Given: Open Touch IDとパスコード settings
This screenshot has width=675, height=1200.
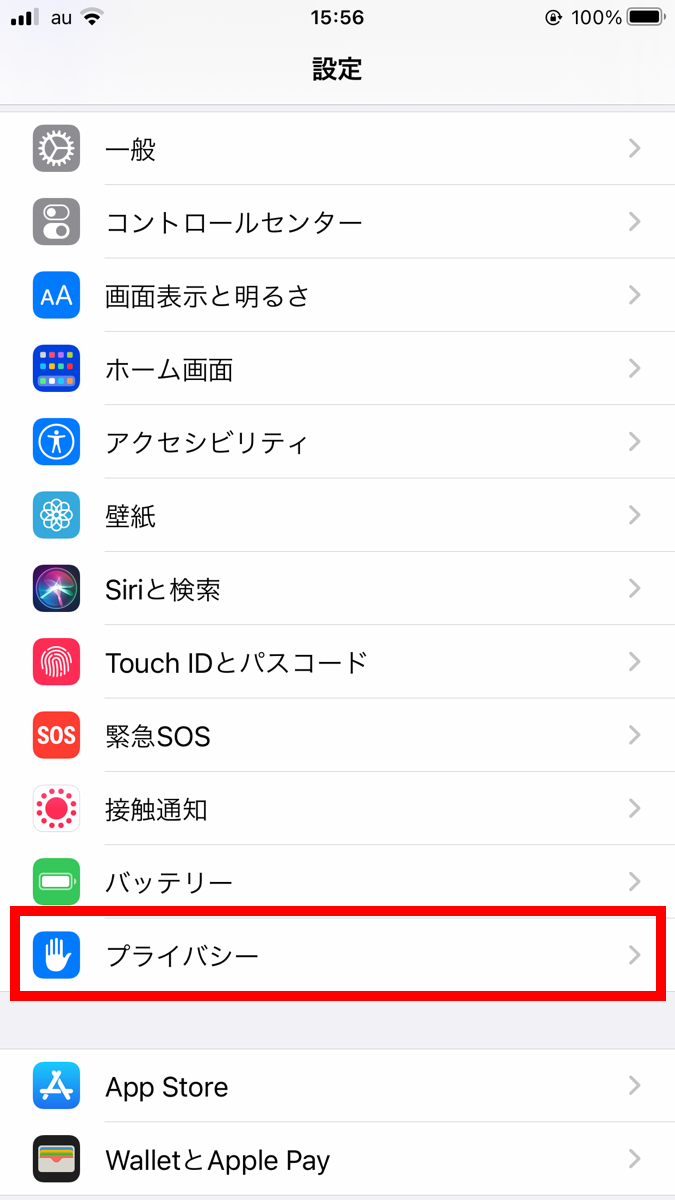Looking at the screenshot, I should [x=337, y=662].
